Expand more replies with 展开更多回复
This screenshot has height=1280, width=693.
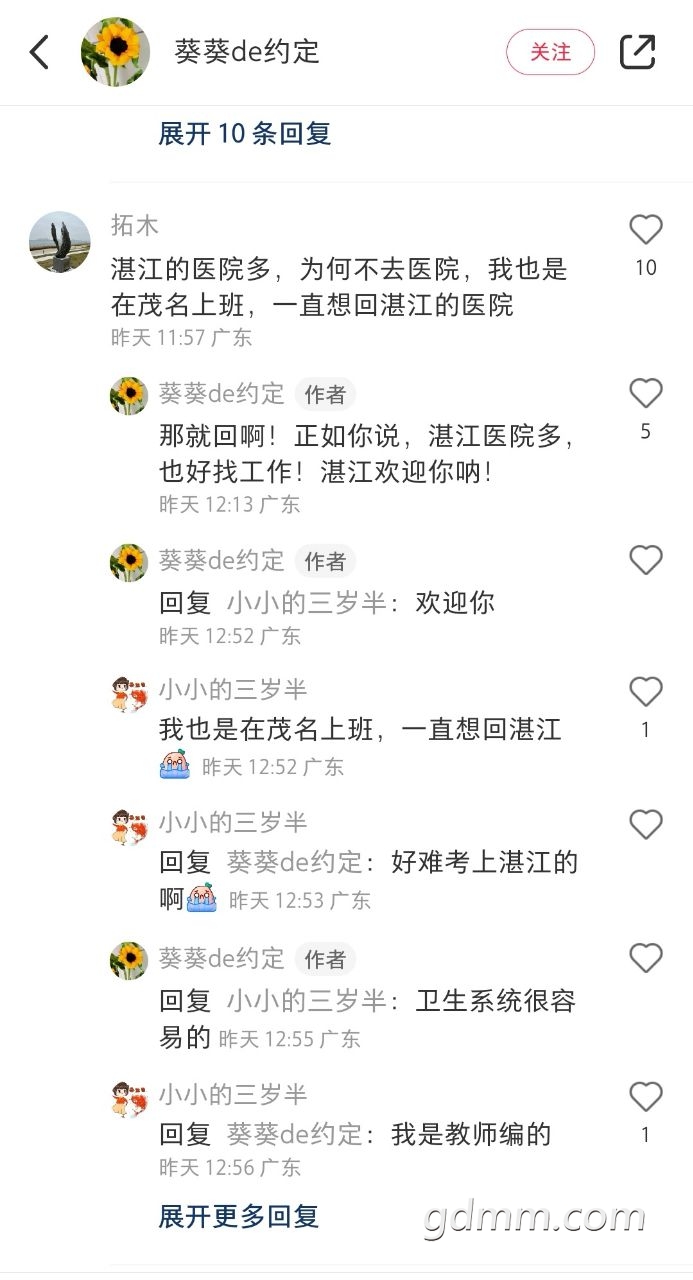click(x=239, y=1216)
